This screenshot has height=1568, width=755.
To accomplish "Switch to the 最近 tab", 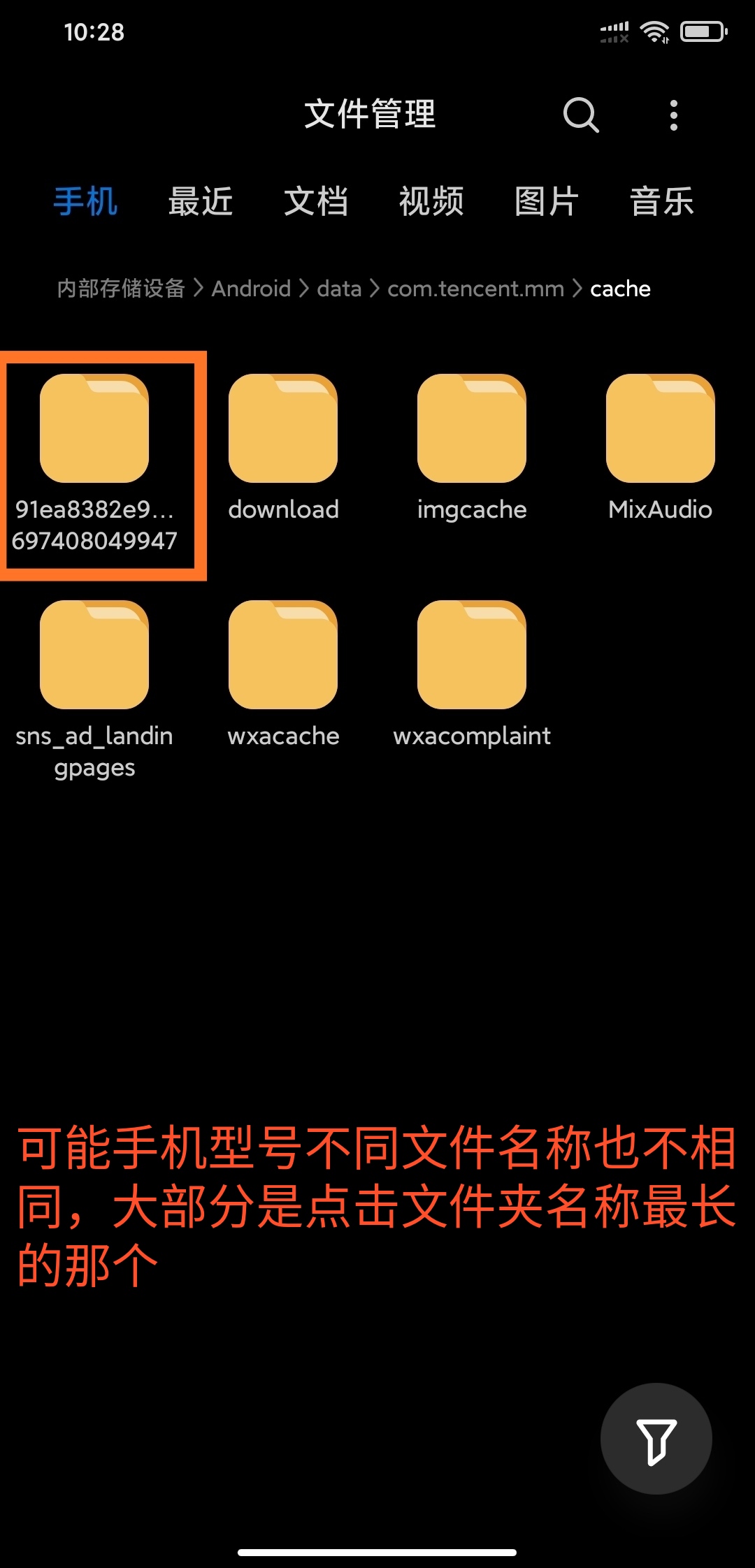I will [x=202, y=201].
